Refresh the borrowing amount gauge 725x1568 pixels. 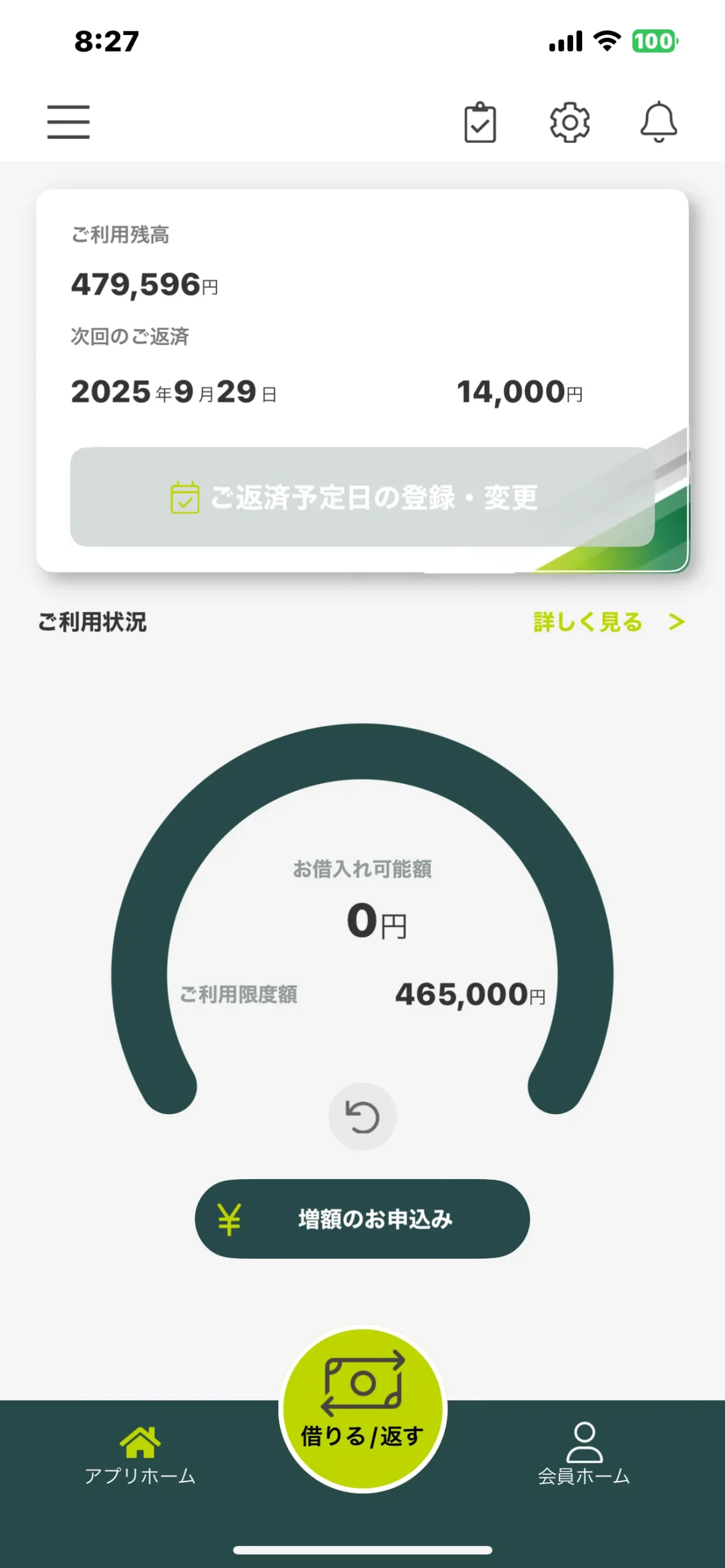point(362,1116)
